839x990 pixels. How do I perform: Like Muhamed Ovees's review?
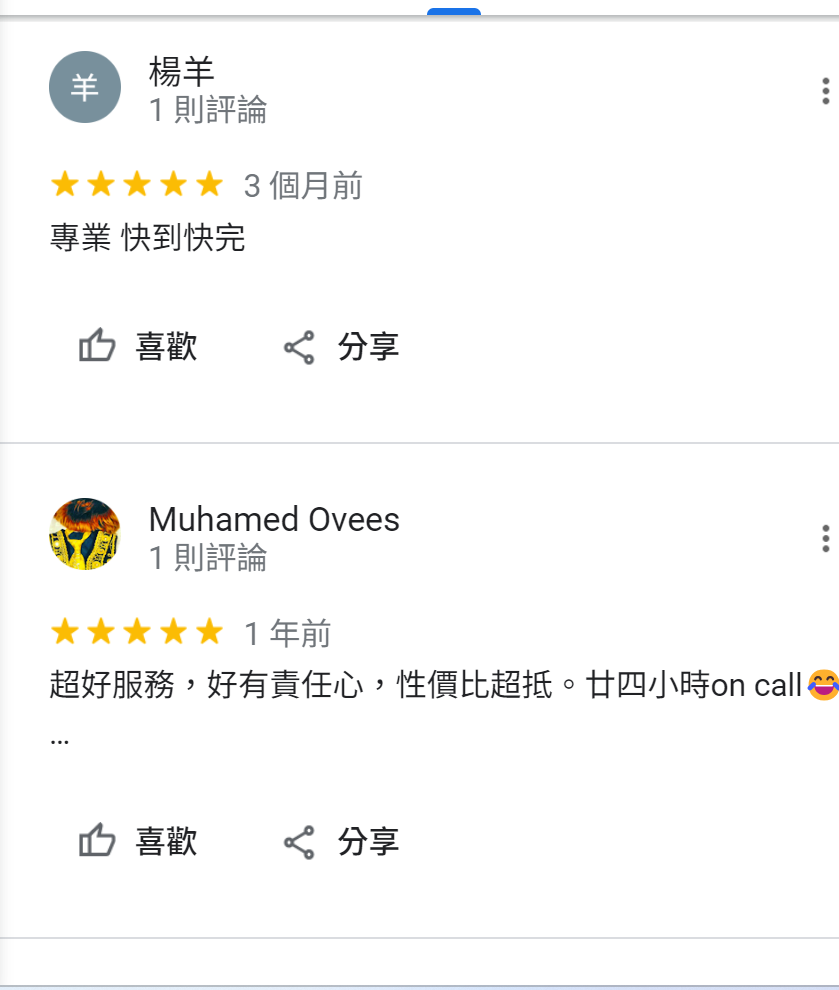point(138,841)
